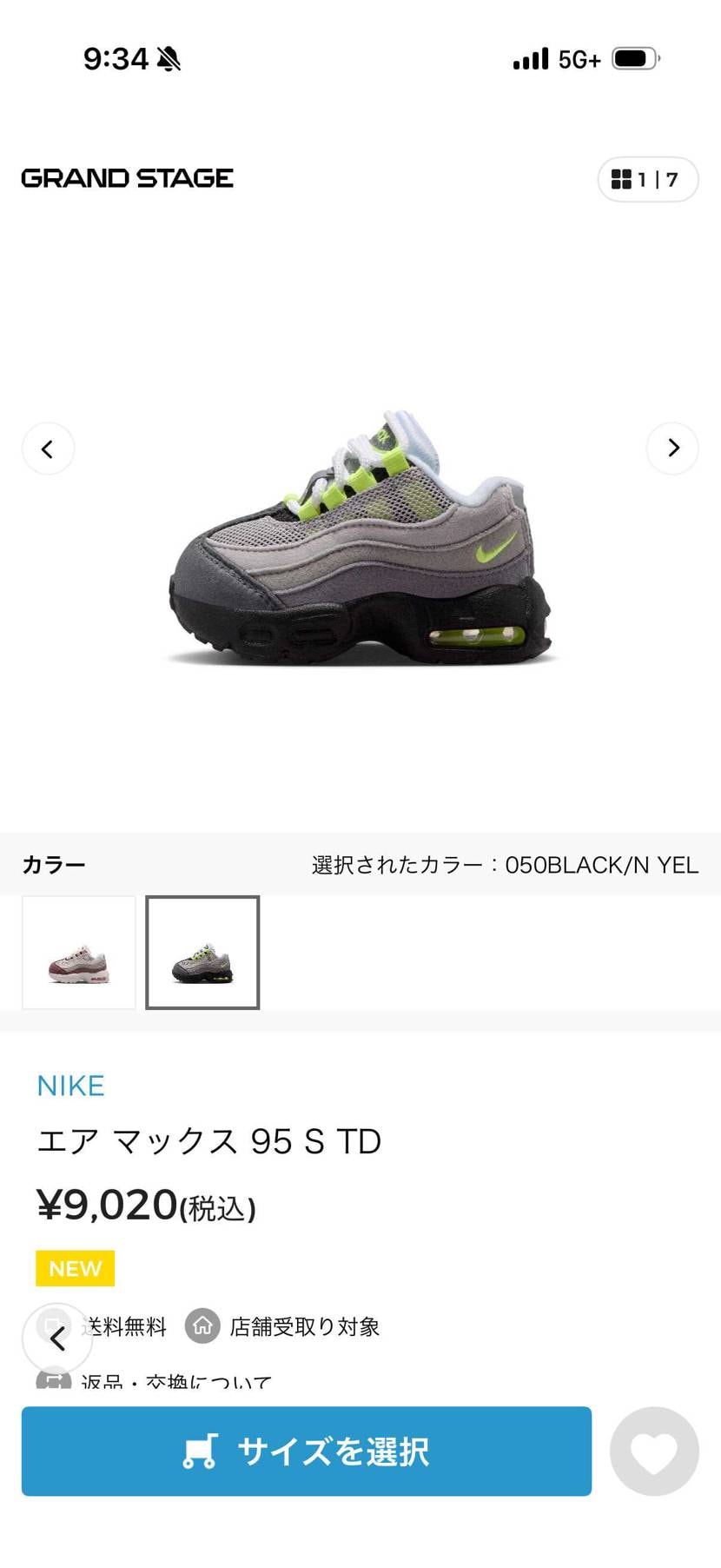Select the 050BLACK/N YEL colorway thumbnail
Image resolution: width=721 pixels, height=1568 pixels.
click(x=202, y=952)
